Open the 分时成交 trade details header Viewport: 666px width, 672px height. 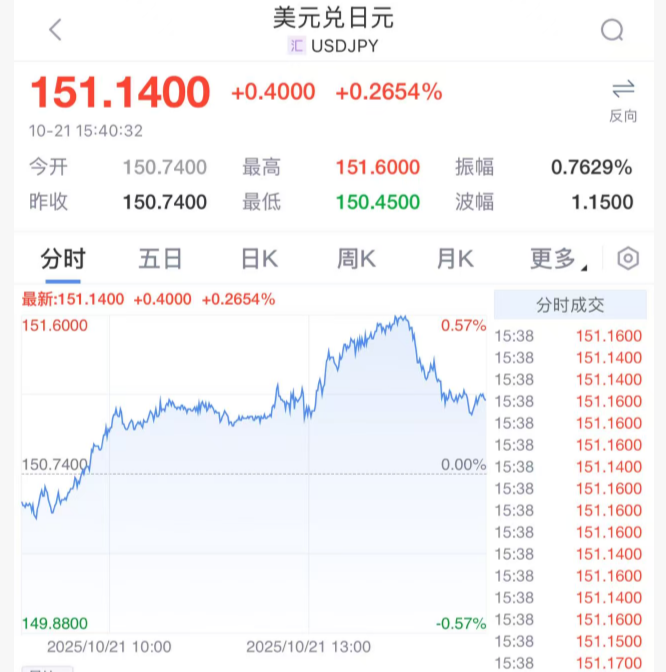(x=570, y=305)
